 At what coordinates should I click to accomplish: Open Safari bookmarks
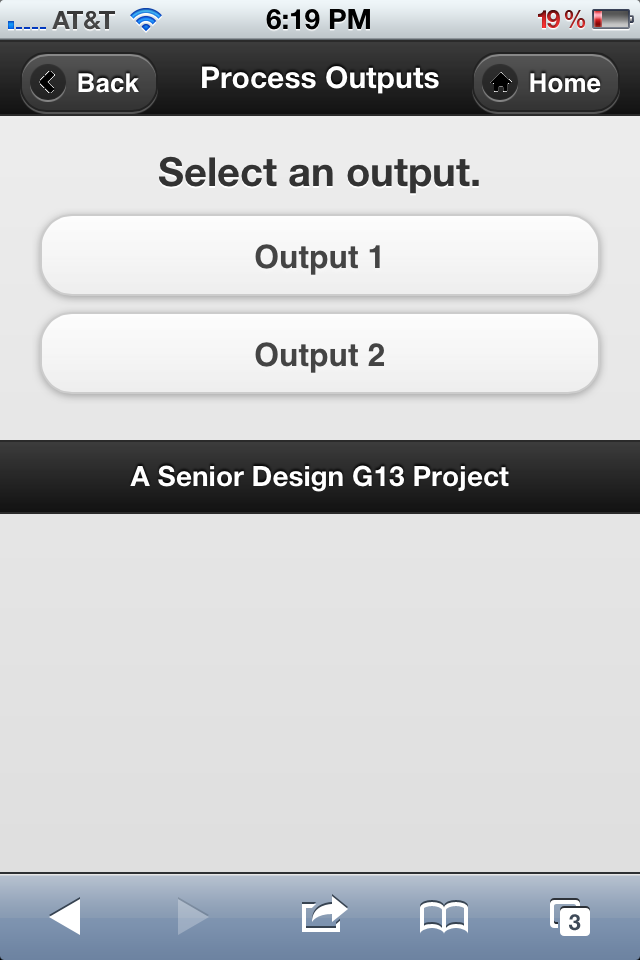point(444,916)
